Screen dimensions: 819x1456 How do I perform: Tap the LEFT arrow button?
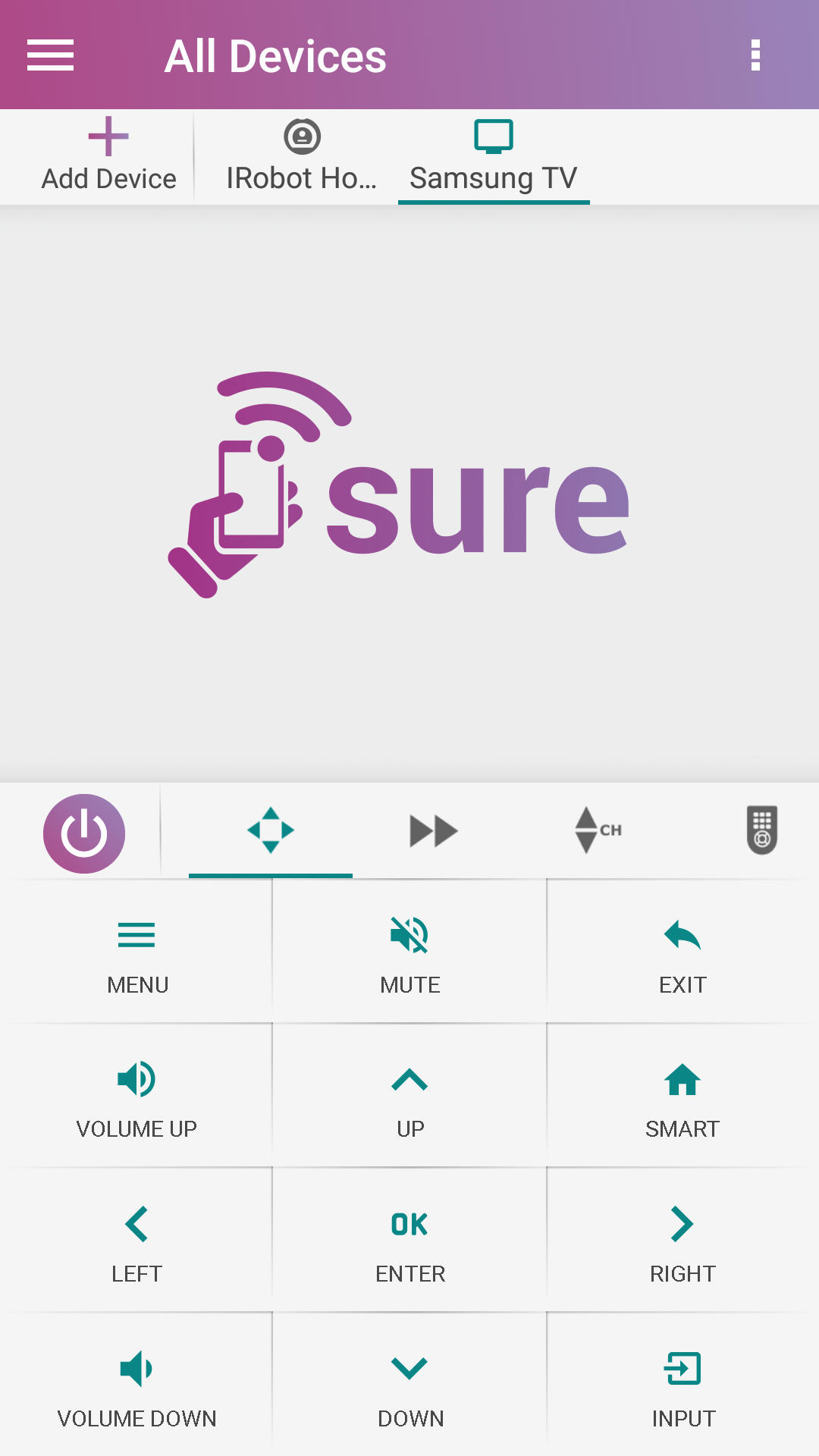137,1242
